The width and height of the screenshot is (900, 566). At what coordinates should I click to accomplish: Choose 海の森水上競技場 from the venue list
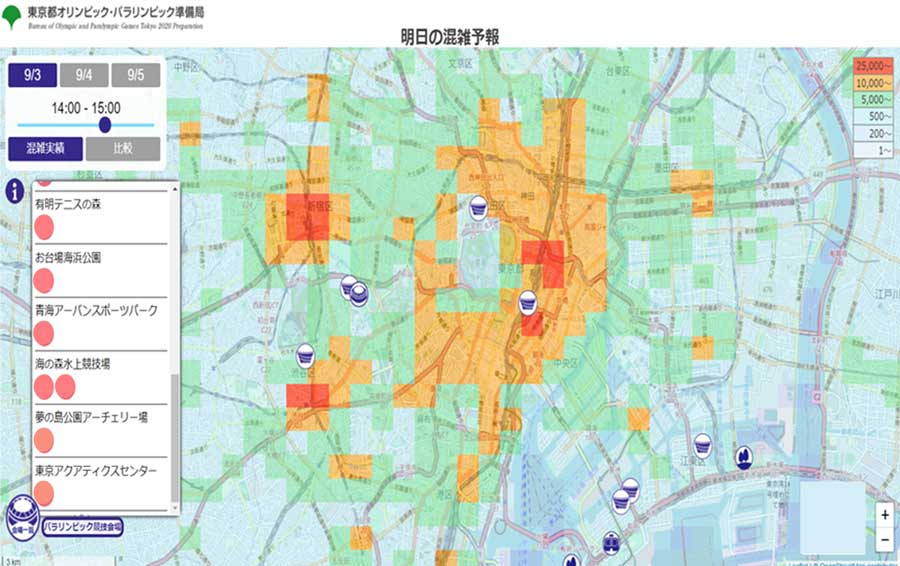tap(72, 364)
